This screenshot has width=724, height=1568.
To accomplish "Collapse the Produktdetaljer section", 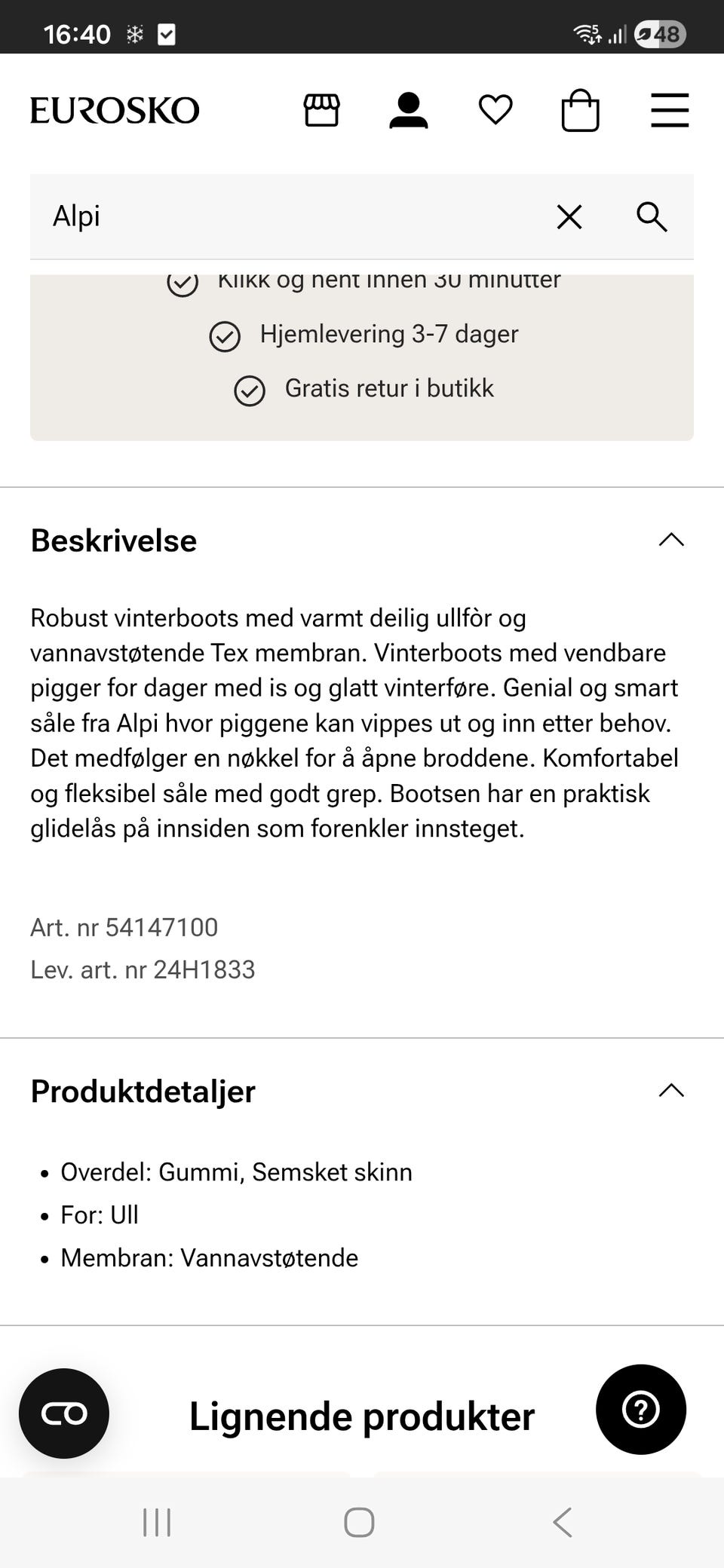I will pos(672,1090).
